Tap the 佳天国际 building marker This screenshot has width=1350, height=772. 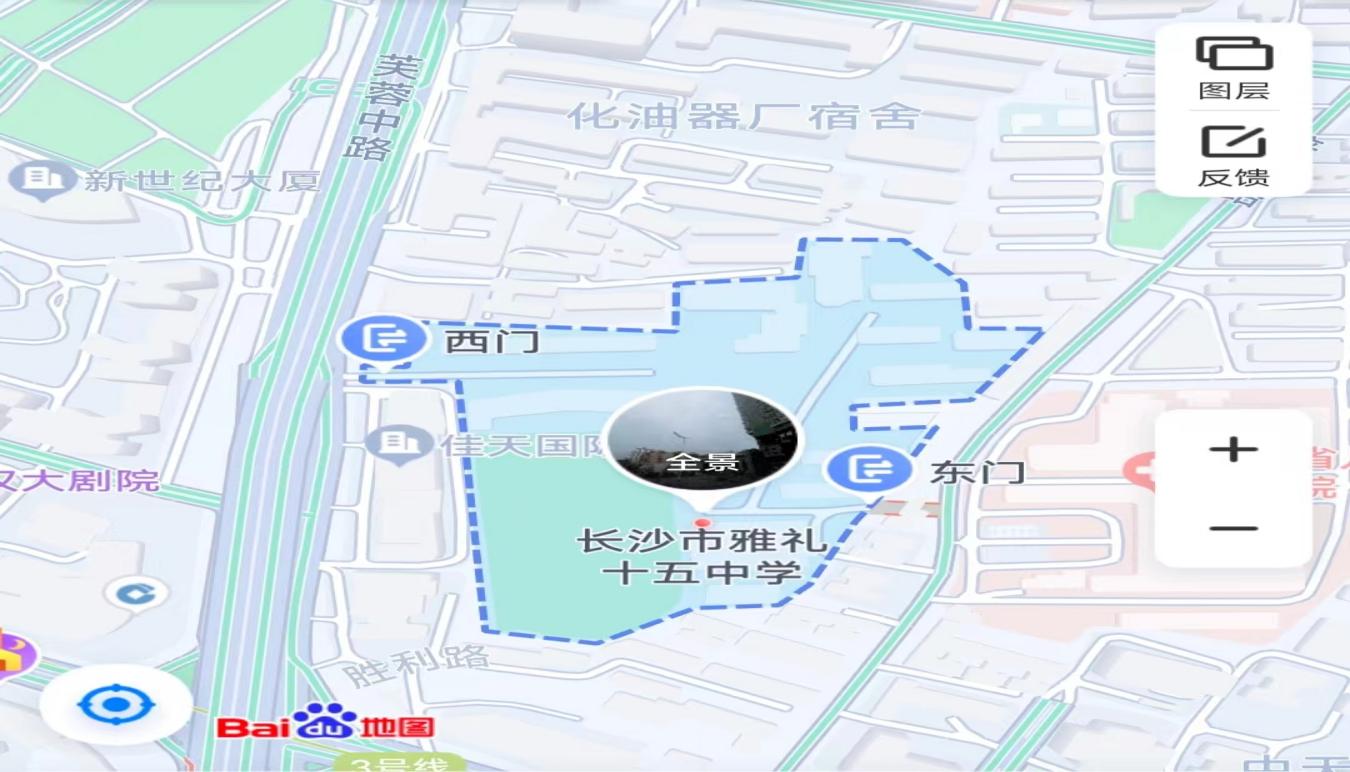pos(398,443)
